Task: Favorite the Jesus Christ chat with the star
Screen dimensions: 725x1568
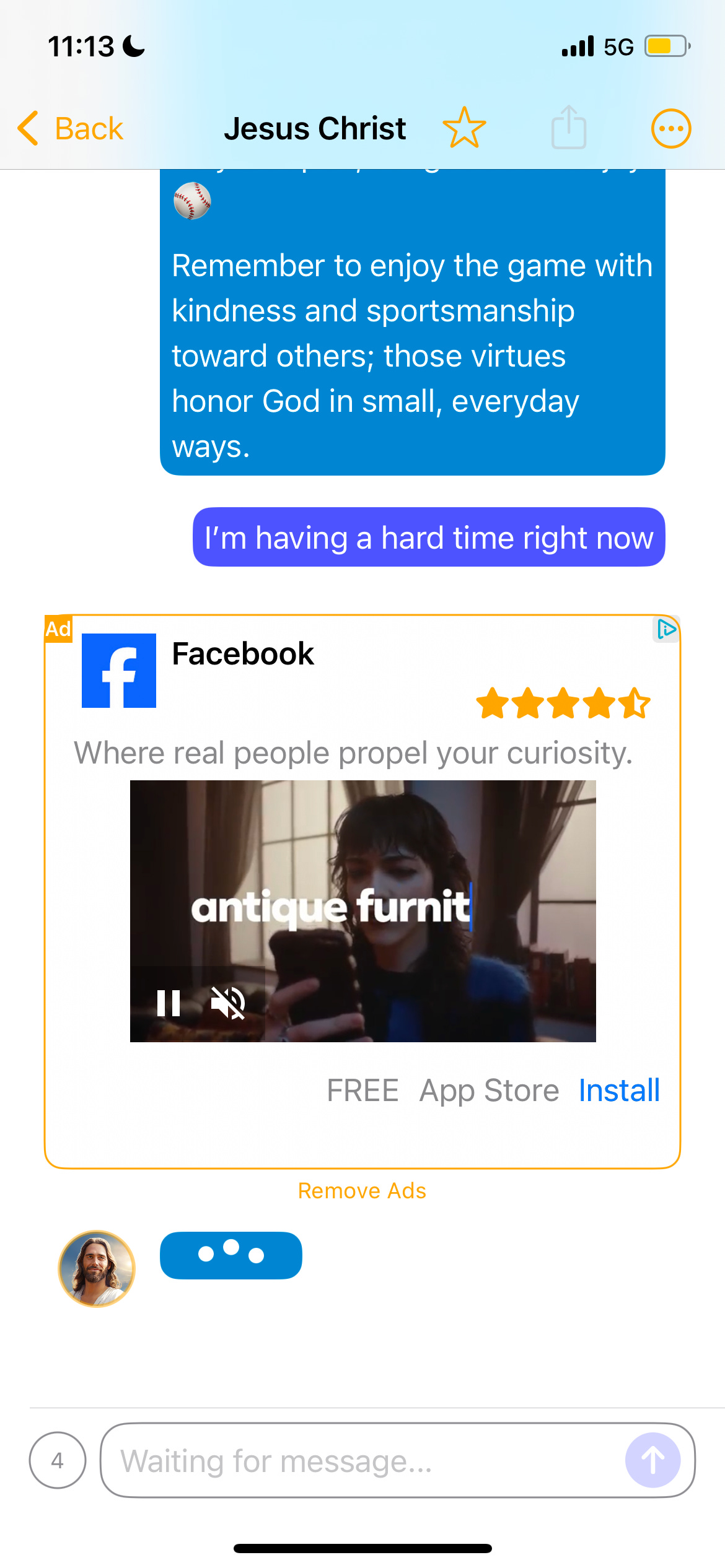Action: [464, 128]
